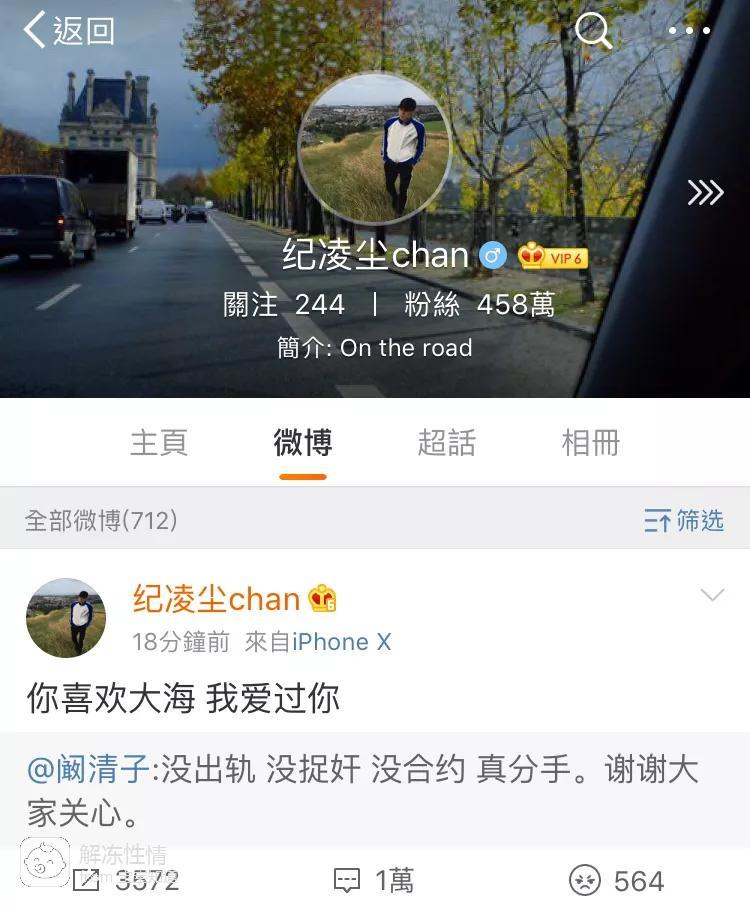Open the search icon in the header
Screen dimensions: 750x908
pyautogui.click(x=593, y=31)
